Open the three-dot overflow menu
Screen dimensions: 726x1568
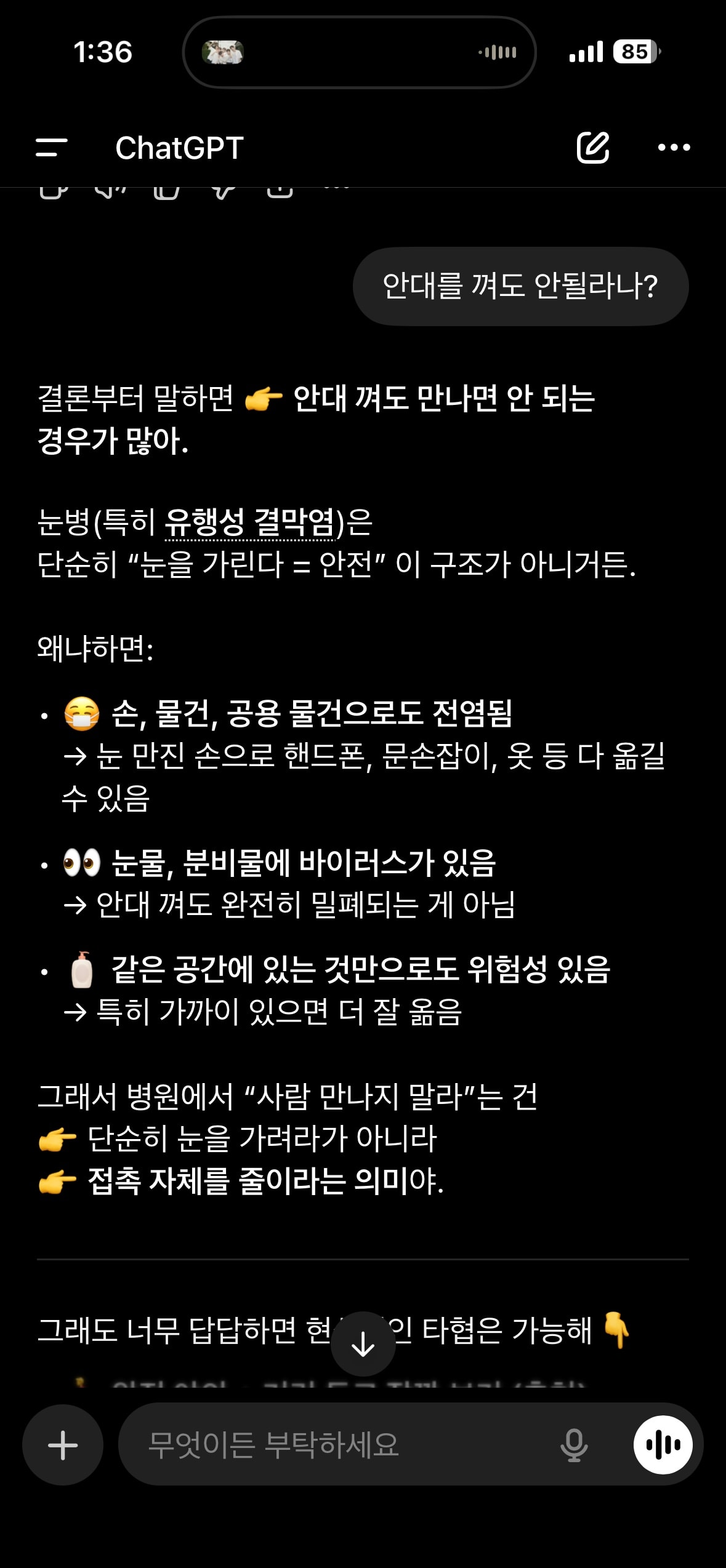click(674, 148)
